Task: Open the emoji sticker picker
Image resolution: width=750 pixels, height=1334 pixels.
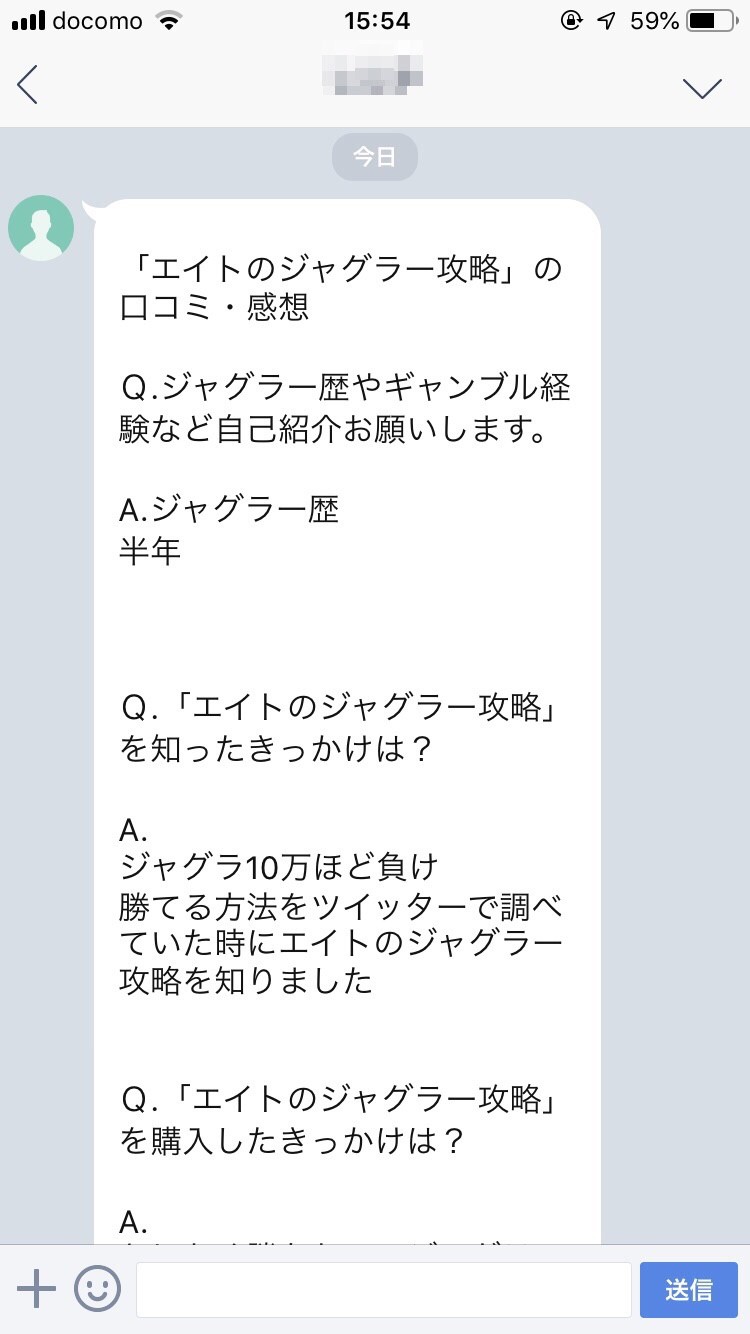Action: pyautogui.click(x=97, y=1289)
